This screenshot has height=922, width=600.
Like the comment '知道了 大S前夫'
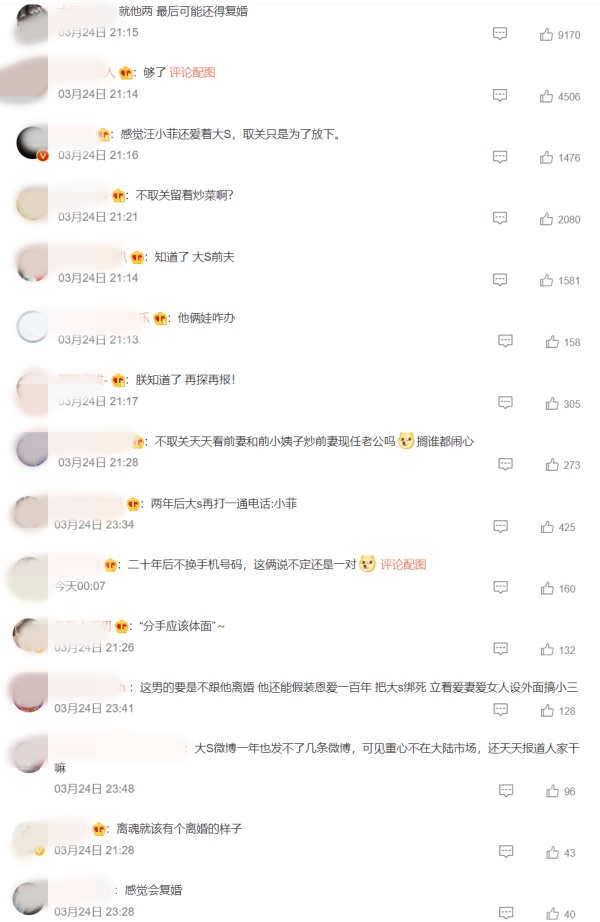click(547, 280)
